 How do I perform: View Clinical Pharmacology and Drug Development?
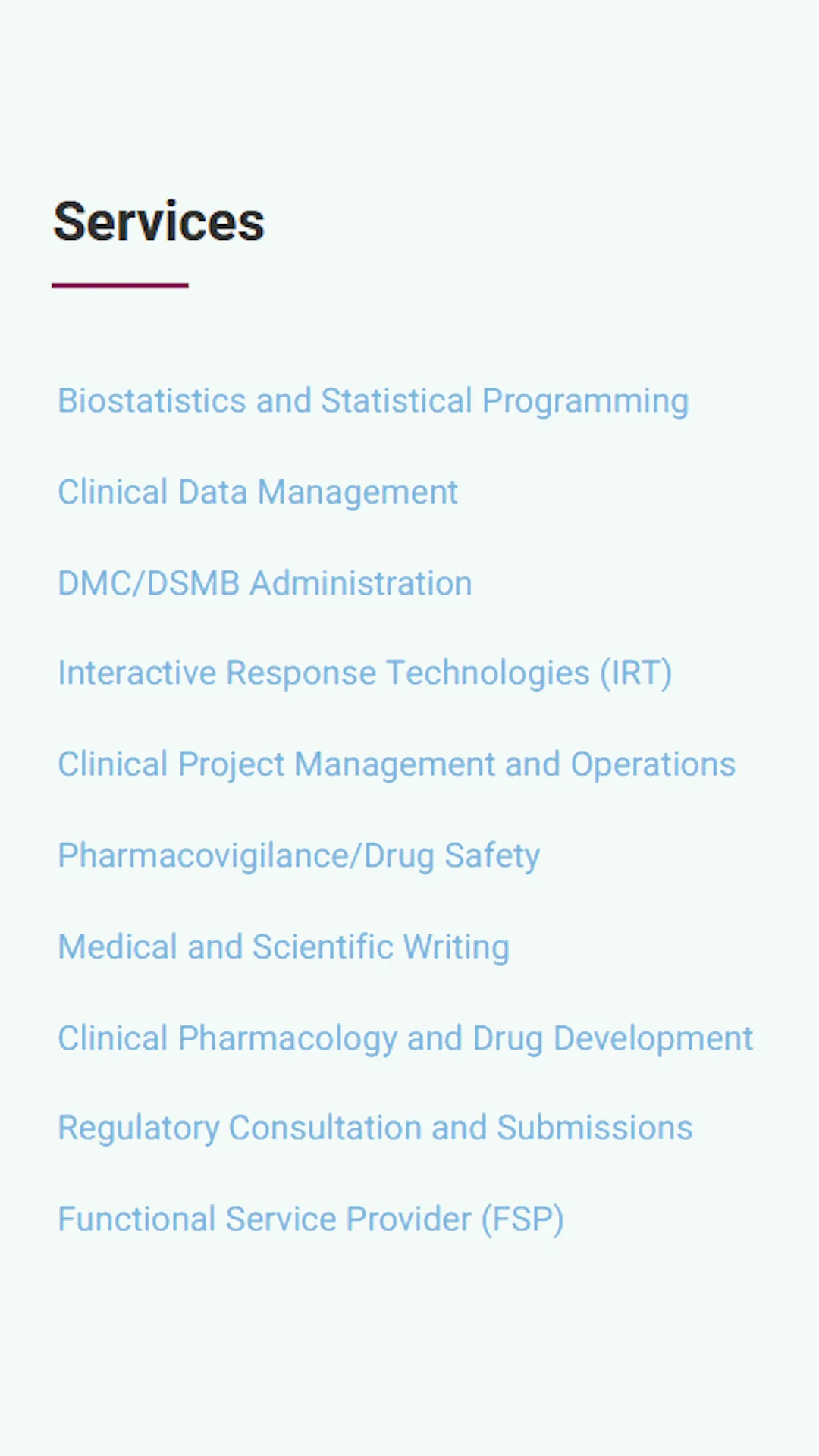click(405, 1037)
